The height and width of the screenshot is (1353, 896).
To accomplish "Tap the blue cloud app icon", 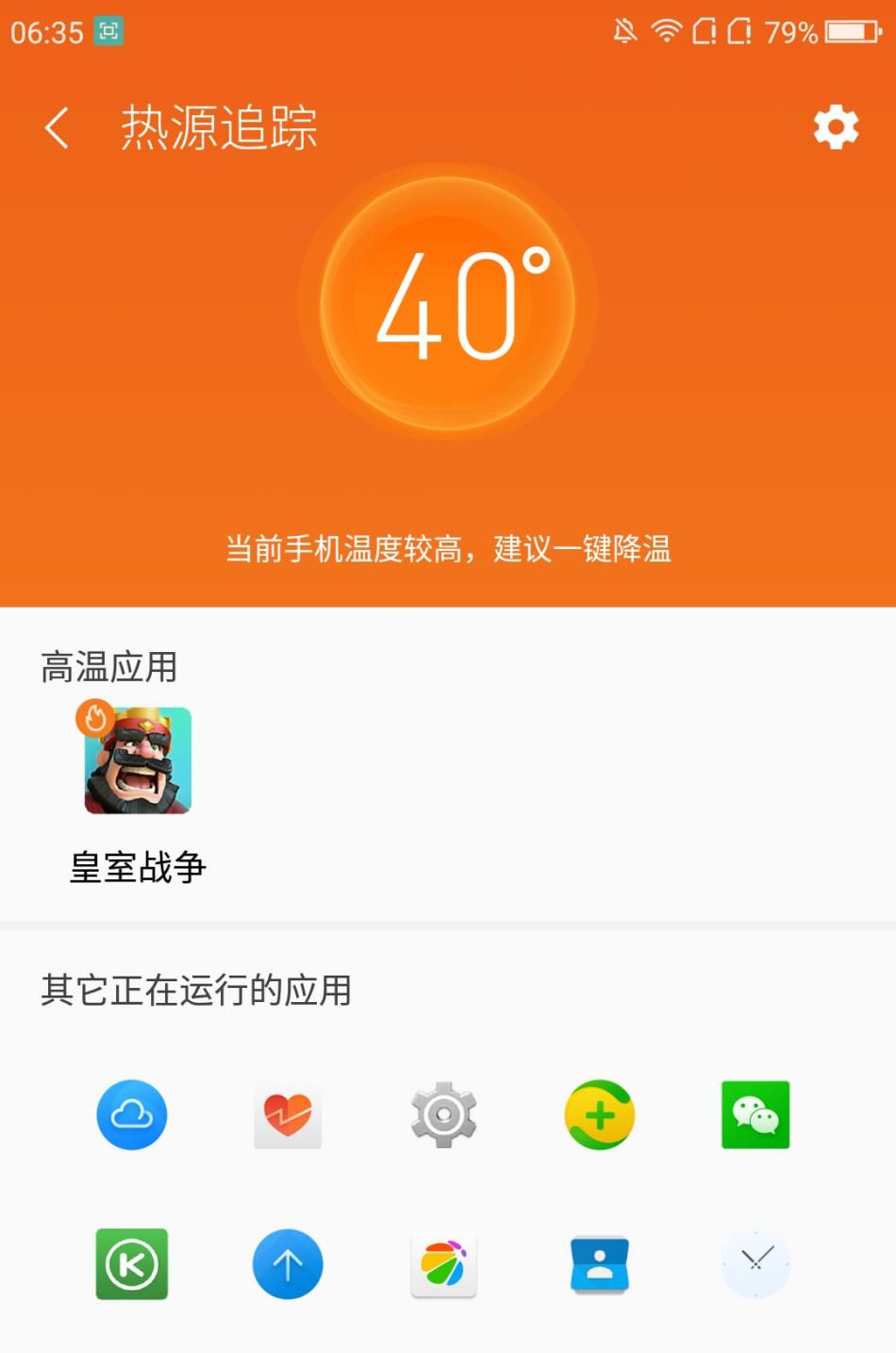I will coord(132,1115).
